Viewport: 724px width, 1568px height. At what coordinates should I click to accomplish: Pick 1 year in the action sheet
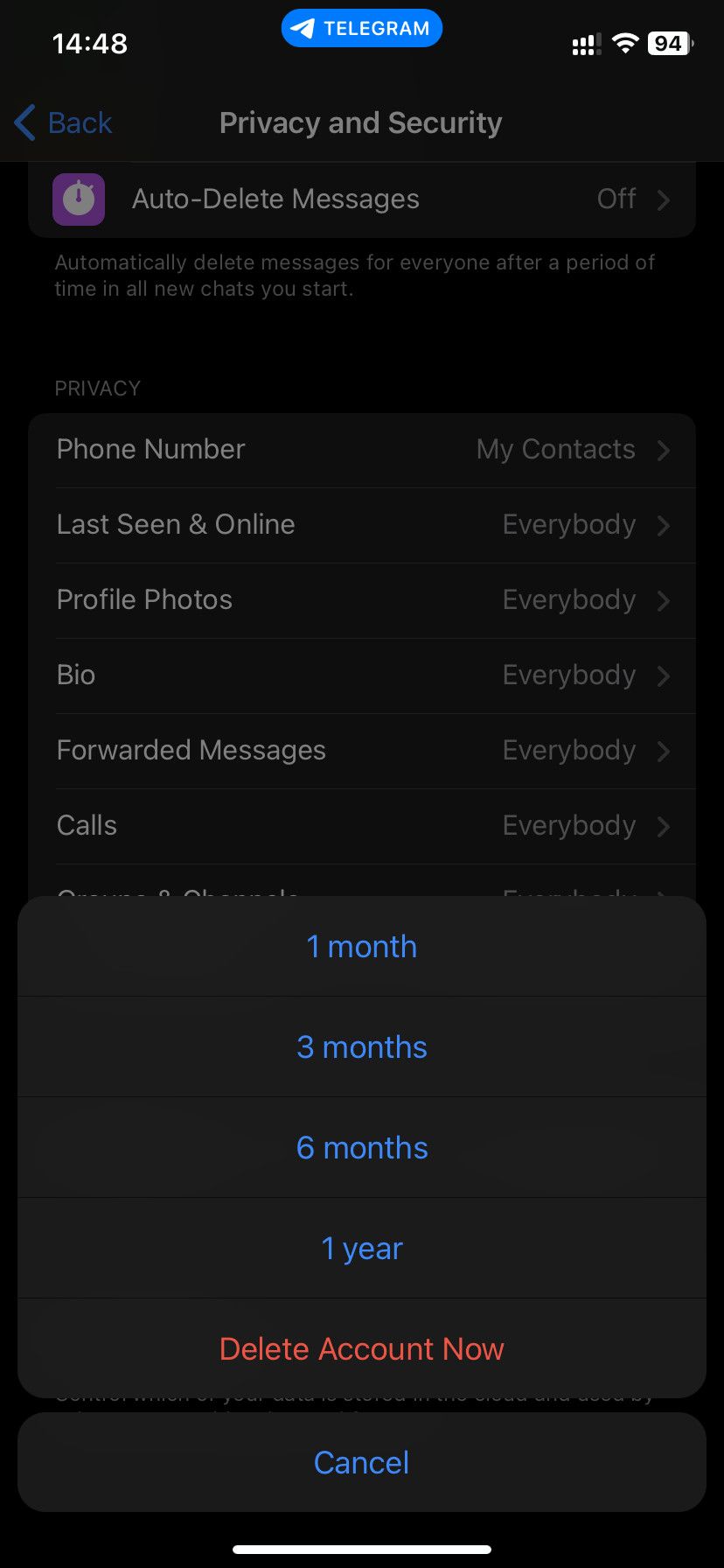pyautogui.click(x=361, y=1248)
